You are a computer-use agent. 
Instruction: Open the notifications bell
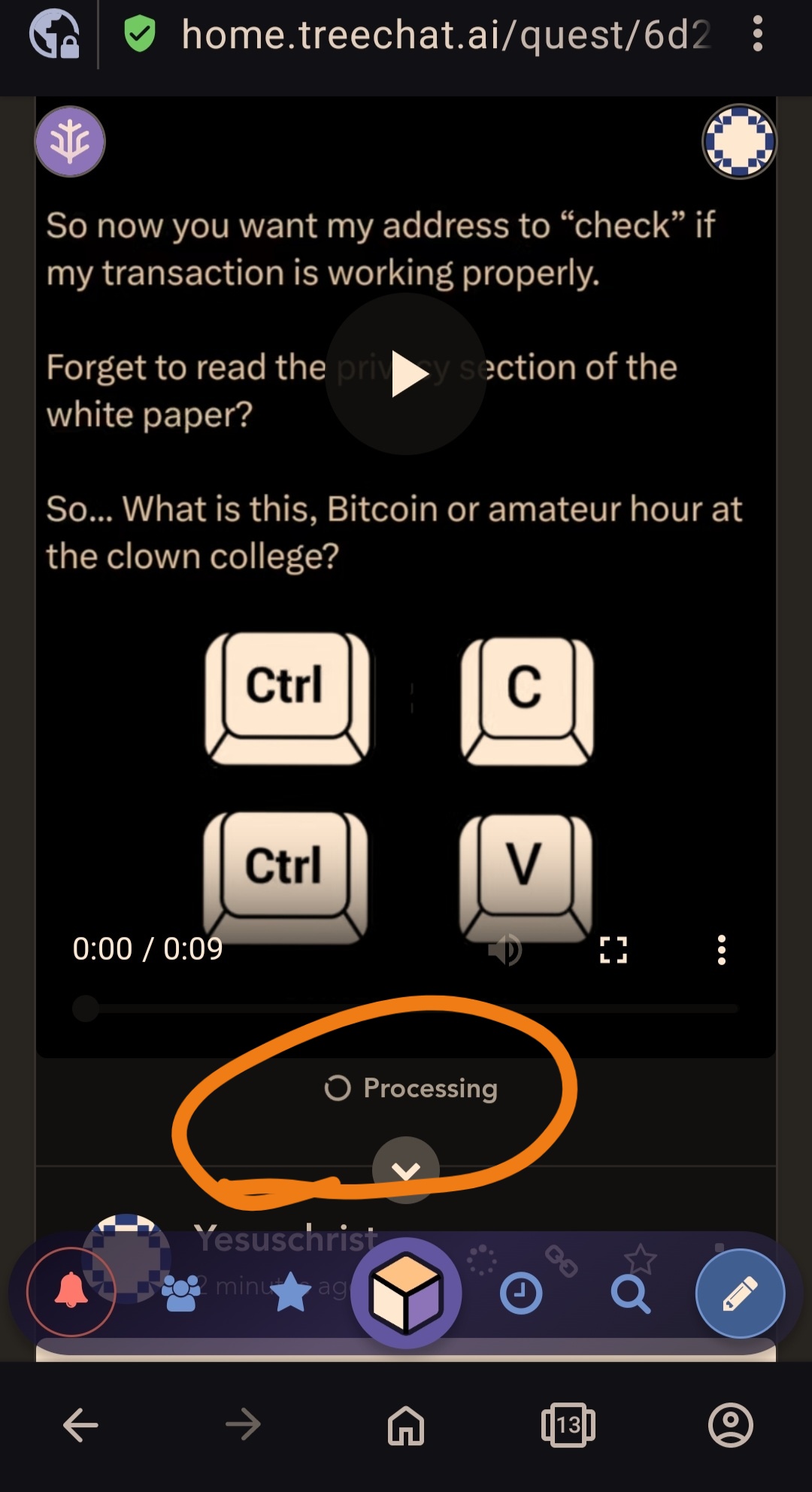click(x=71, y=1291)
